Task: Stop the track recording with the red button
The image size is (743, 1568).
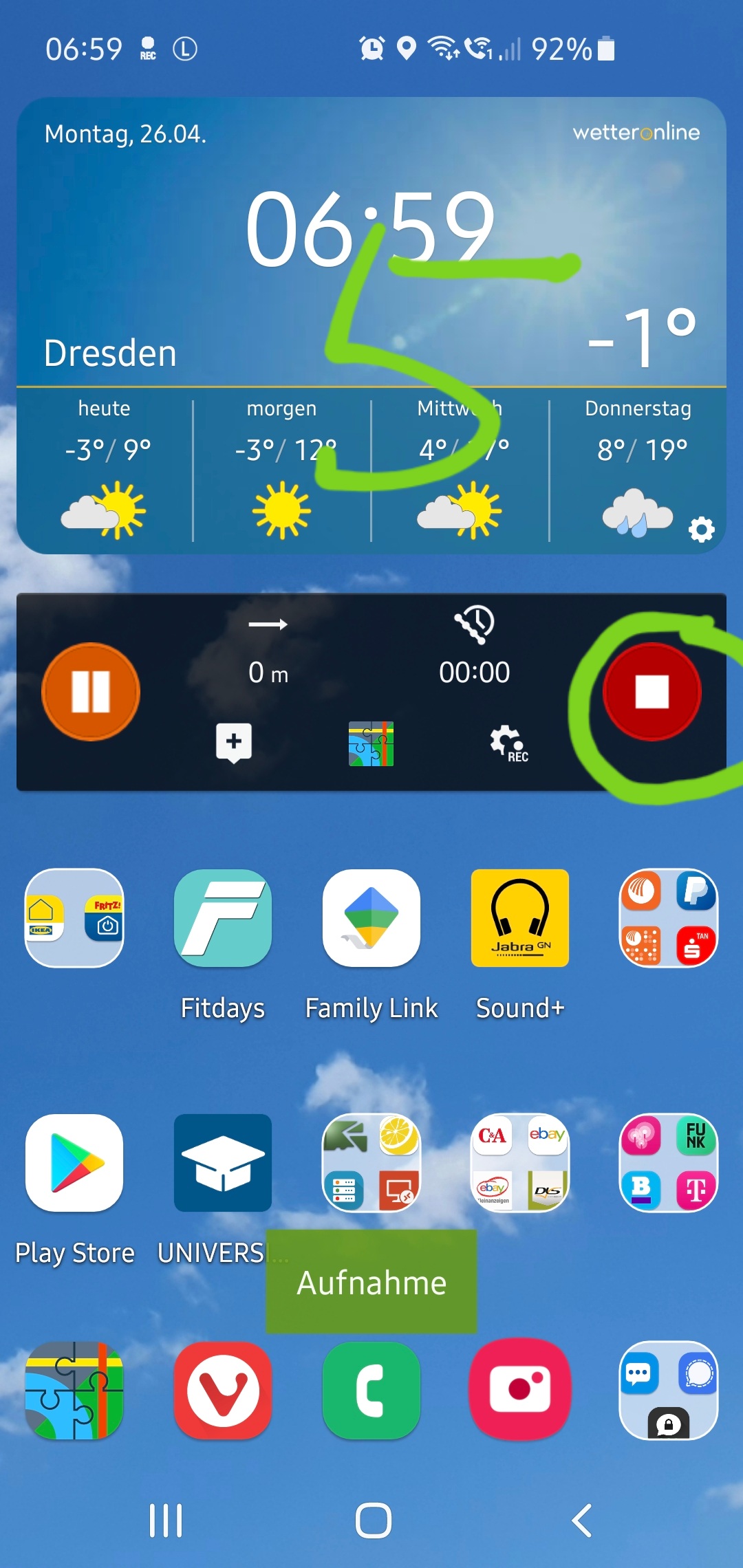Action: [x=652, y=691]
